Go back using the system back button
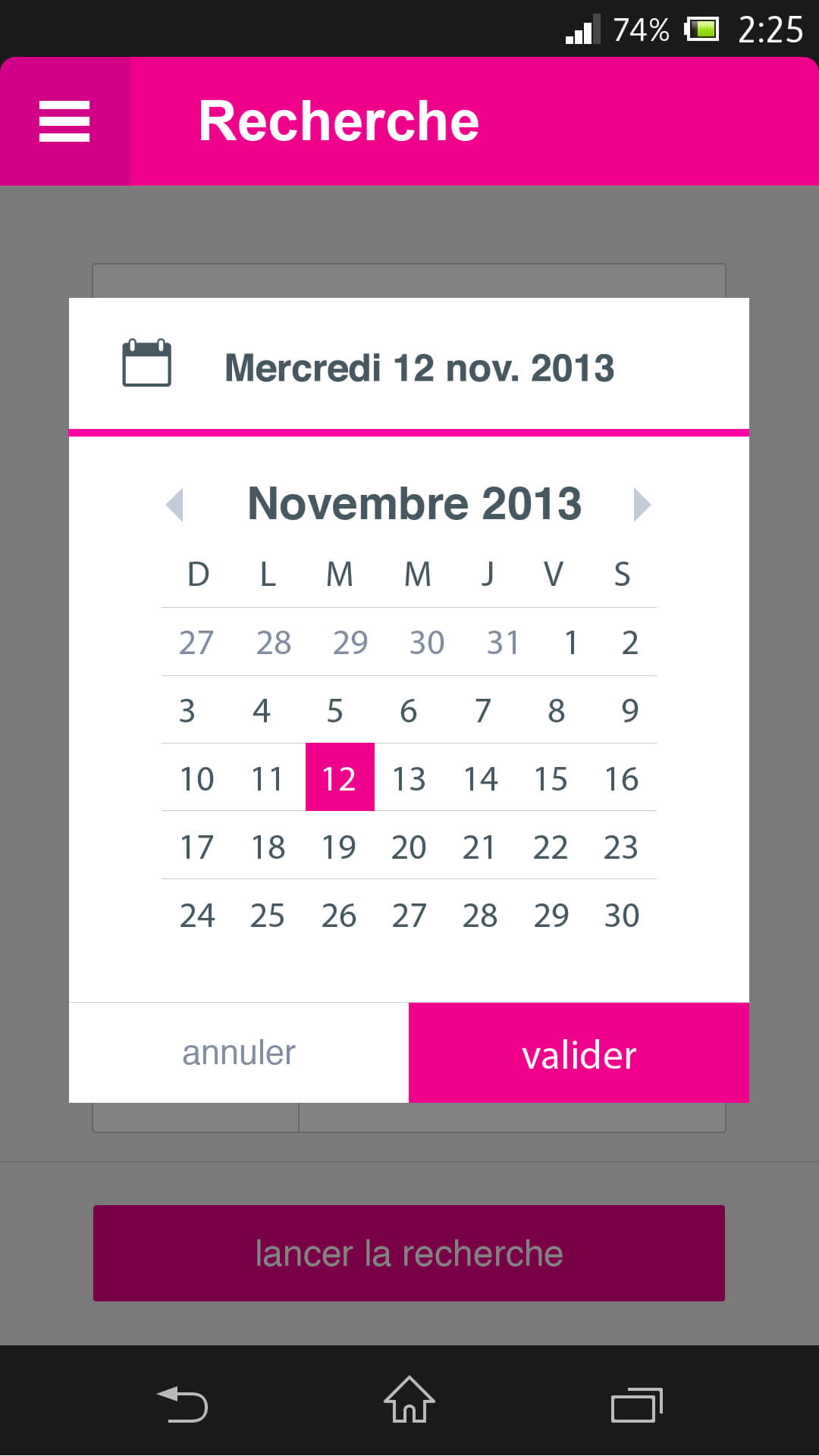The image size is (819, 1456). click(x=182, y=1404)
